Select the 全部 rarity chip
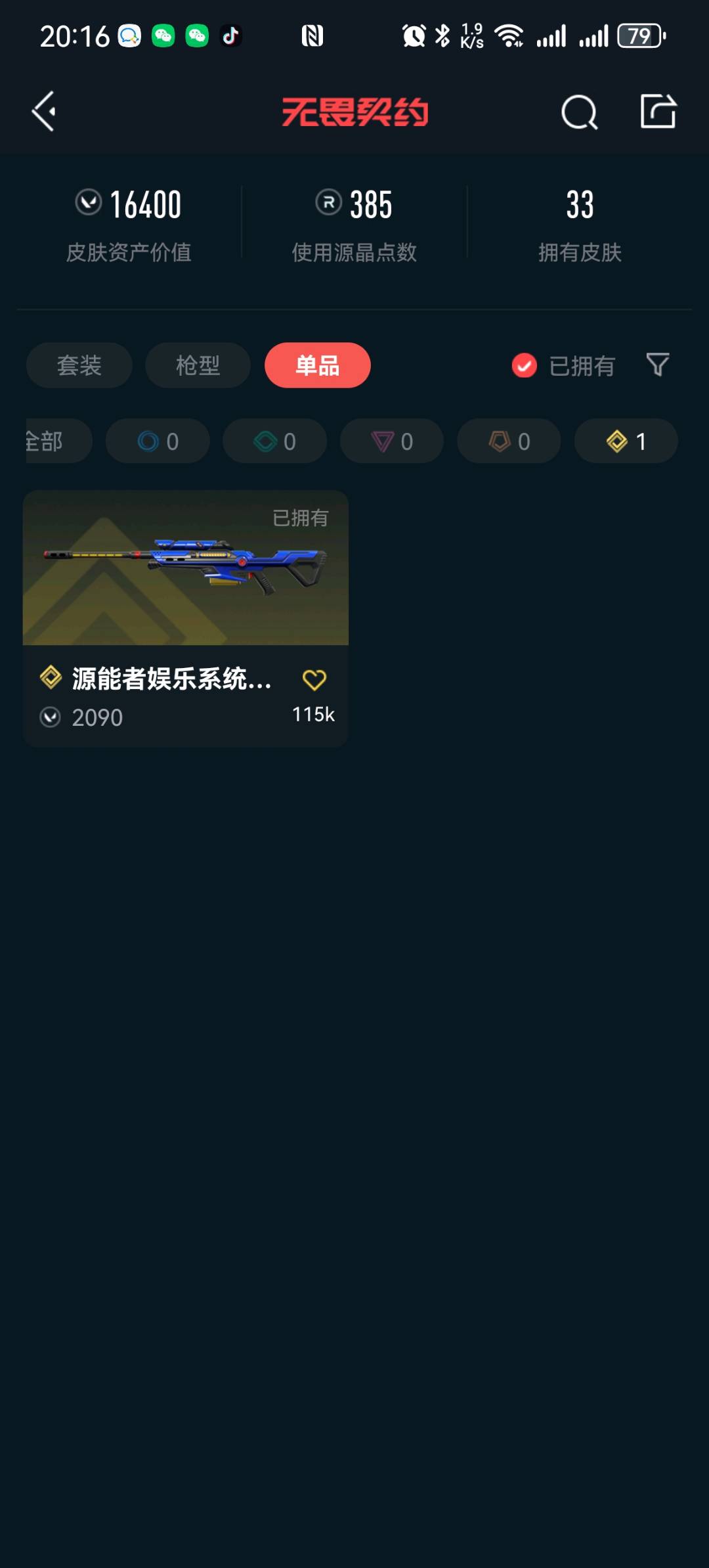 pos(53,441)
